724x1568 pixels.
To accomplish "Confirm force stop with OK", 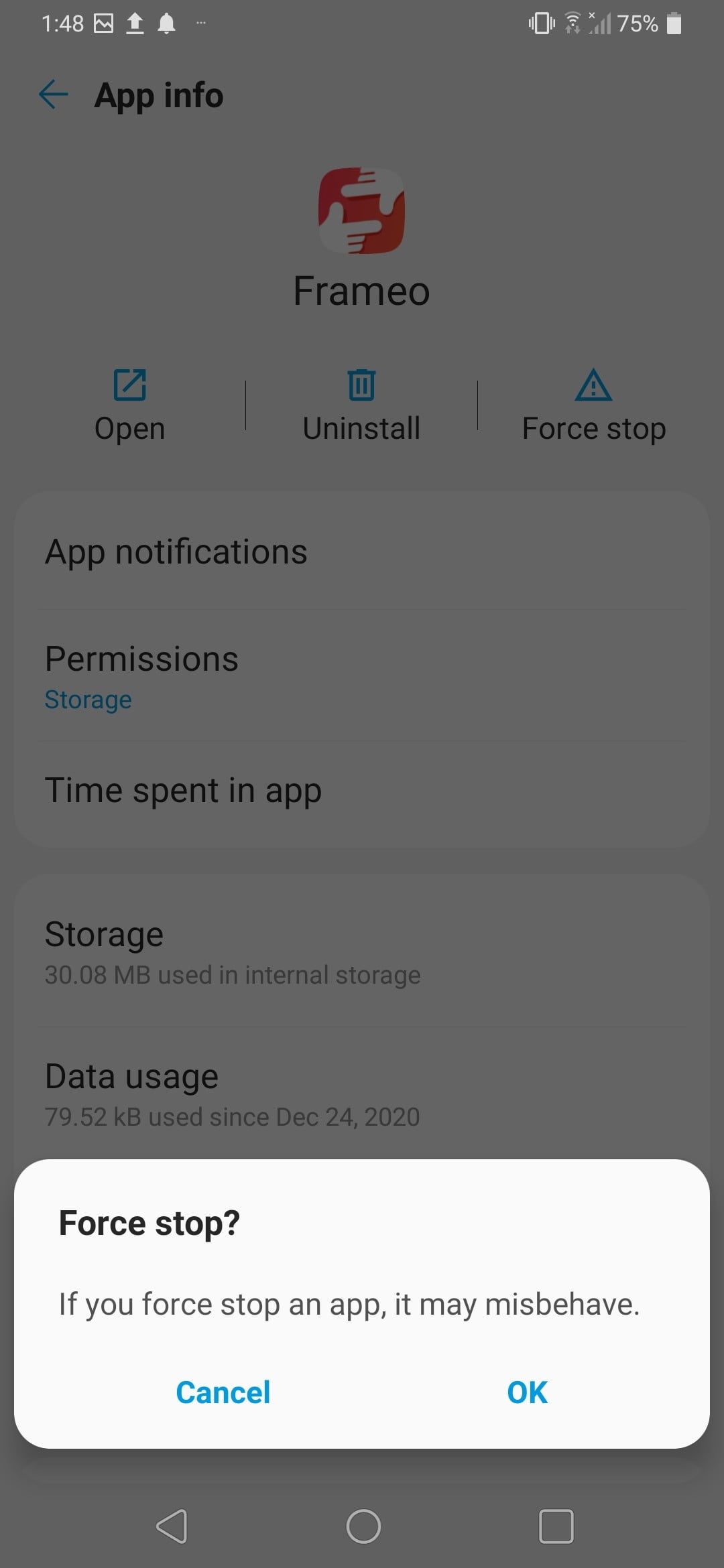I will click(527, 1392).
